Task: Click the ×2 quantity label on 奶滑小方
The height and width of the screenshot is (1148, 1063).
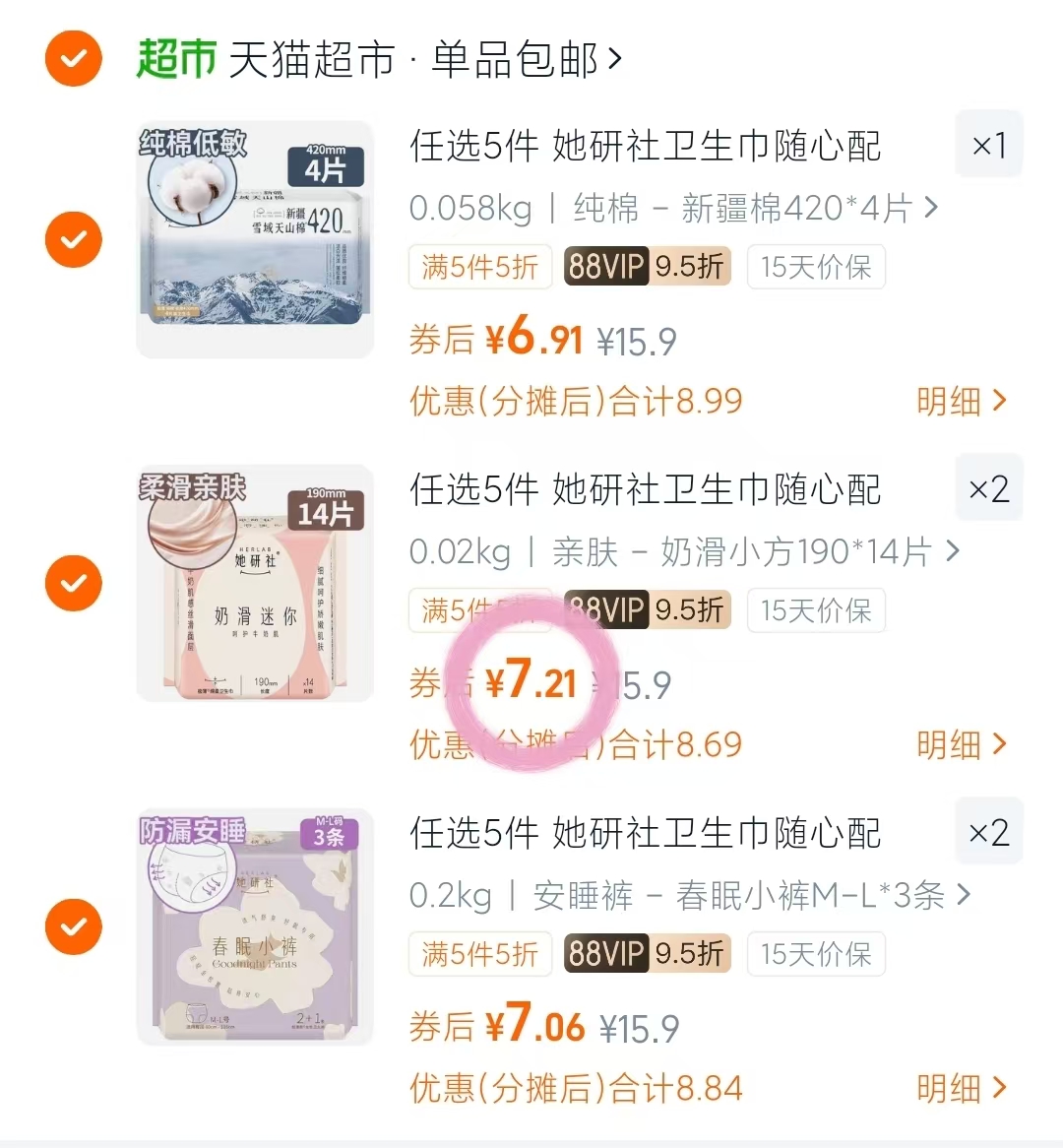Action: [x=989, y=487]
